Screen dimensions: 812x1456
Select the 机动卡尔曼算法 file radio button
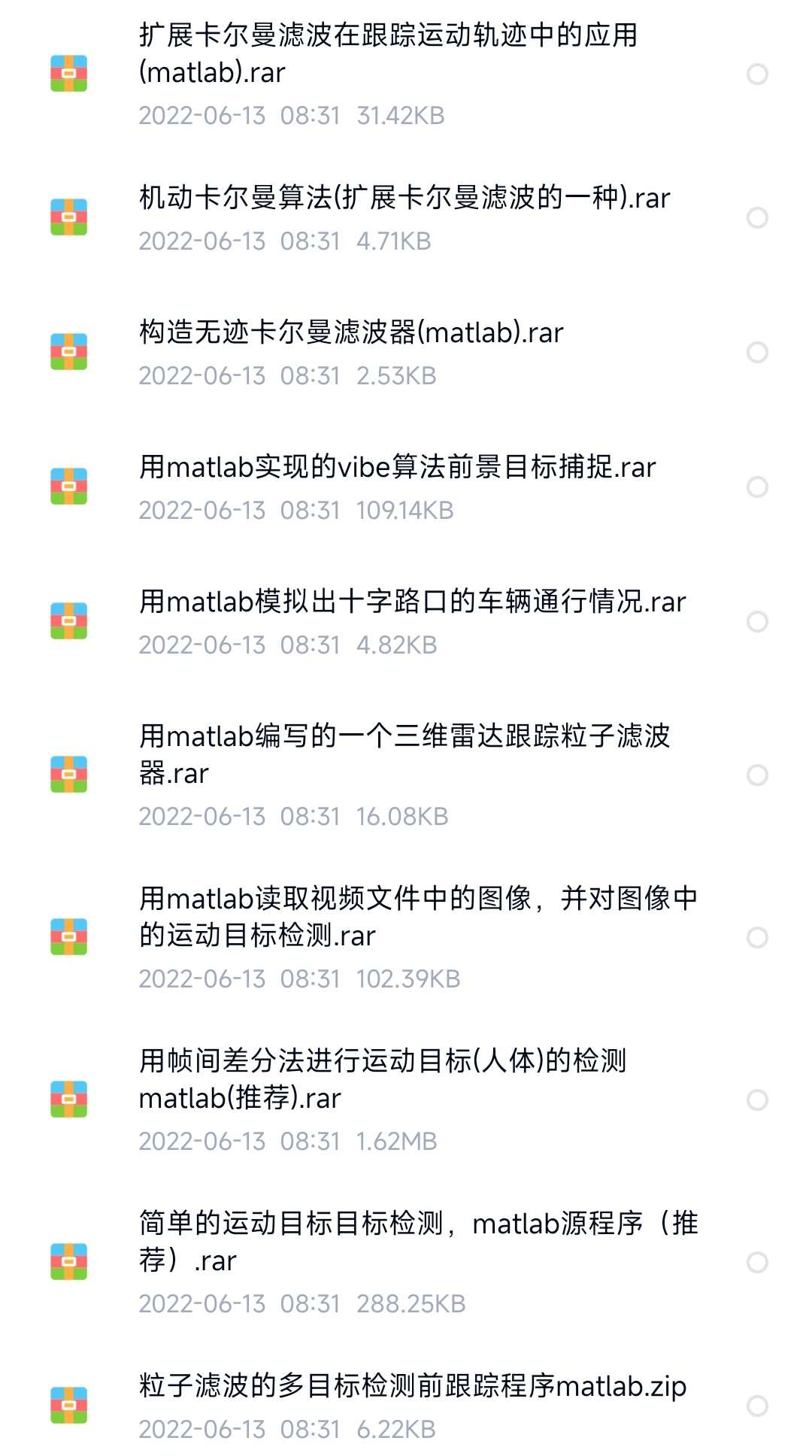pyautogui.click(x=756, y=218)
